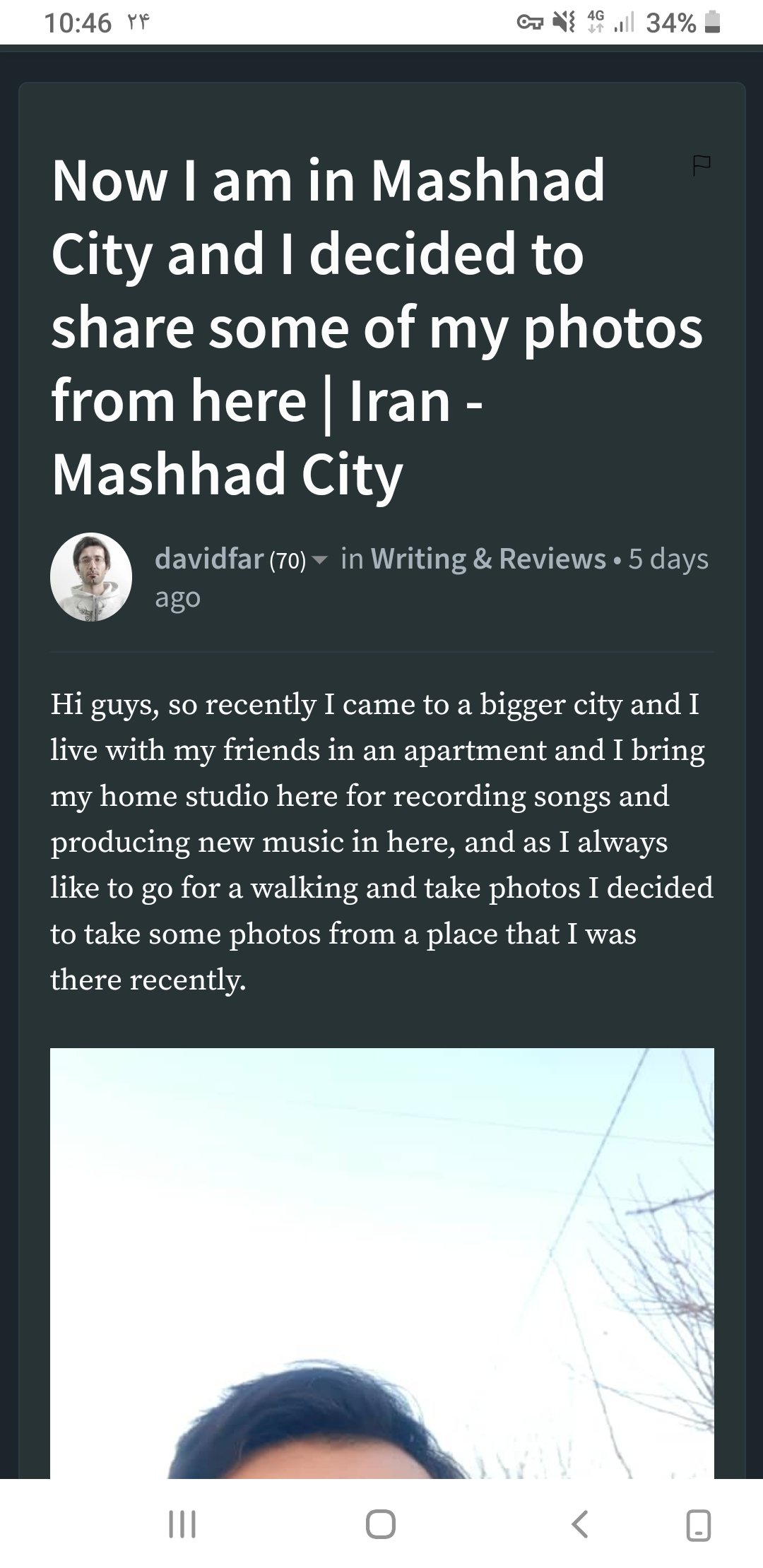
Task: Open the photo in the post
Action: pyautogui.click(x=382, y=1263)
